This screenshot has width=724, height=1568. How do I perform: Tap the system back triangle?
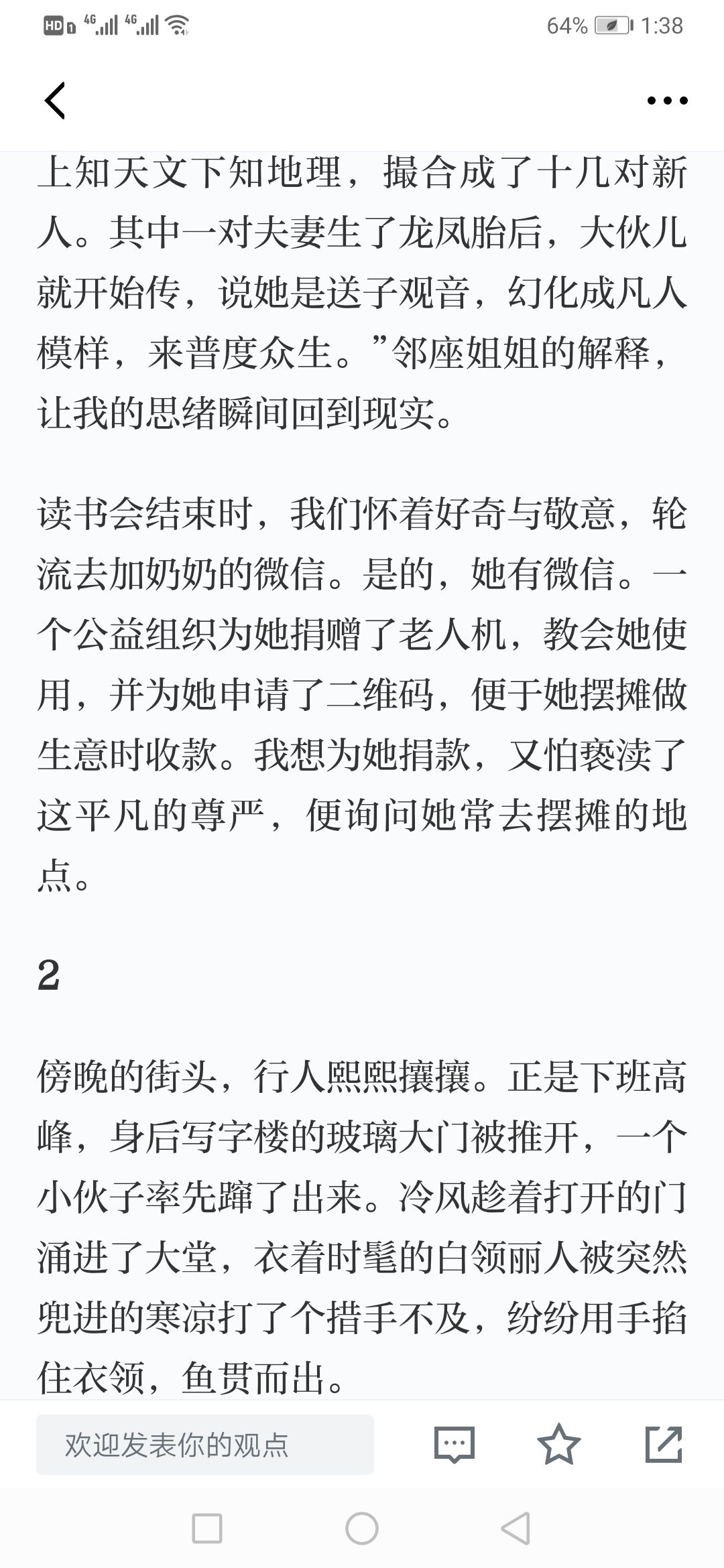[516, 1529]
